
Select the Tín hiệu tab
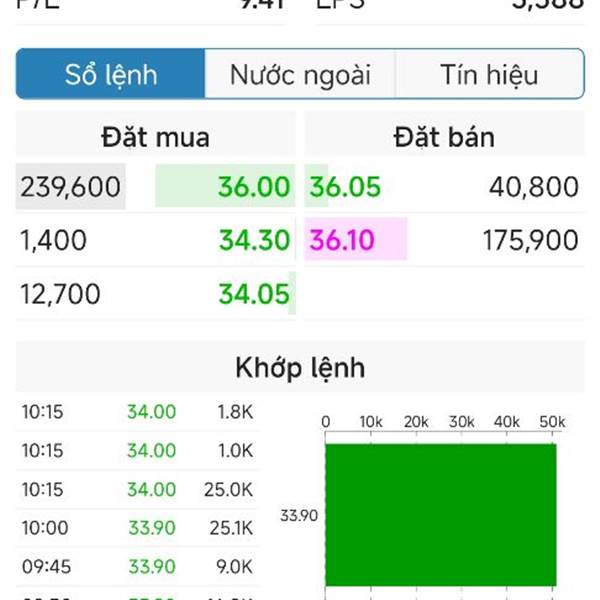489,75
